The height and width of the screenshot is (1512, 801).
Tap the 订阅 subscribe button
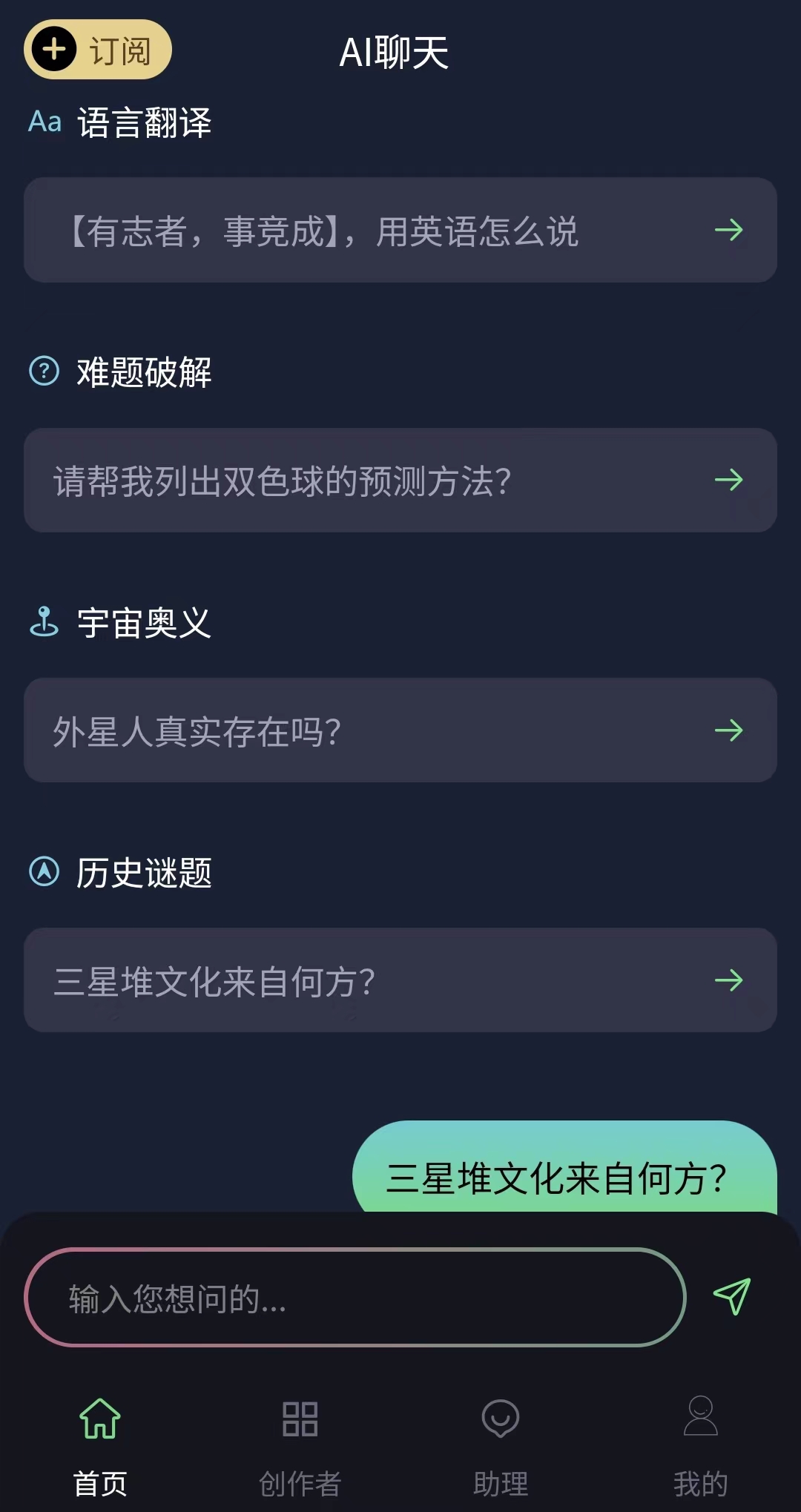(98, 50)
